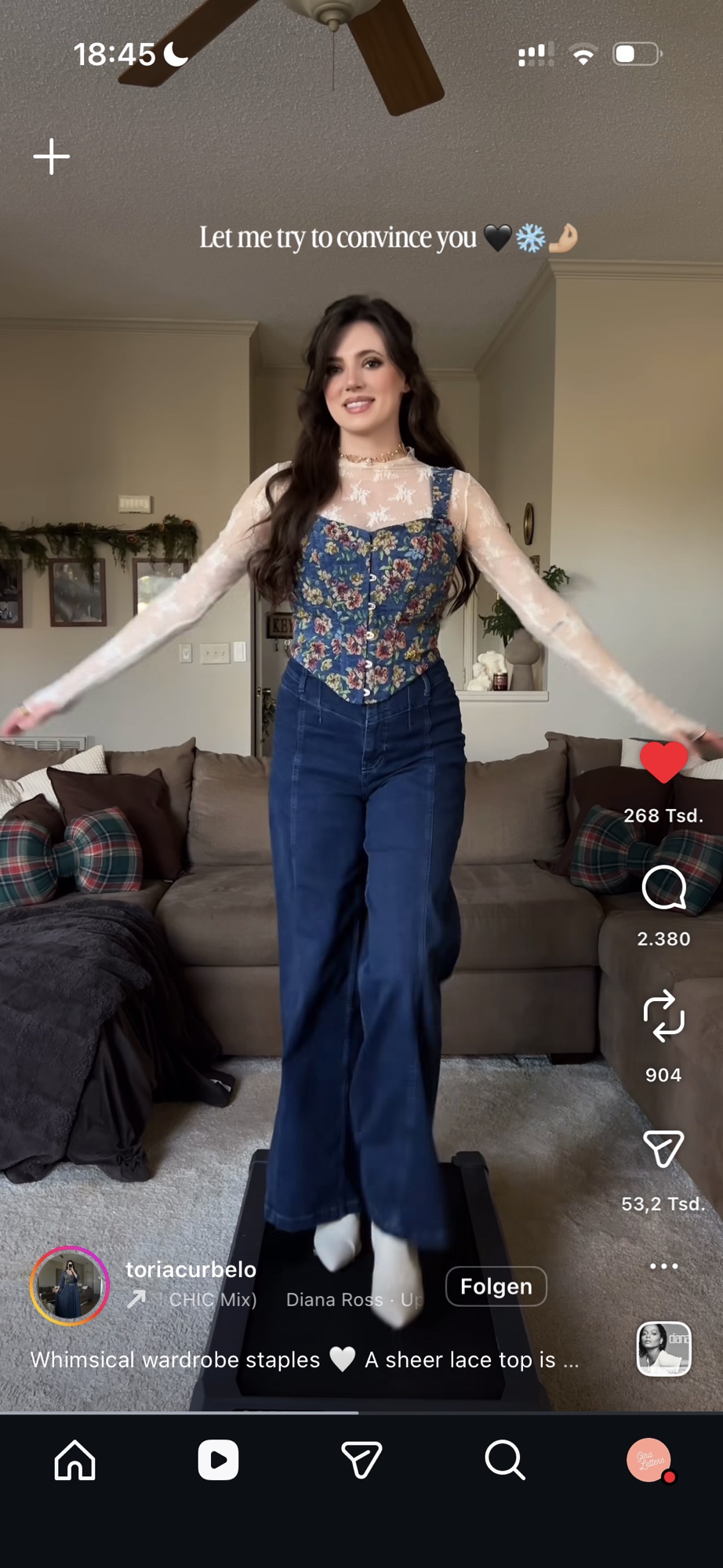Tap the plus icon to create
Image resolution: width=723 pixels, height=1568 pixels.
tap(52, 157)
